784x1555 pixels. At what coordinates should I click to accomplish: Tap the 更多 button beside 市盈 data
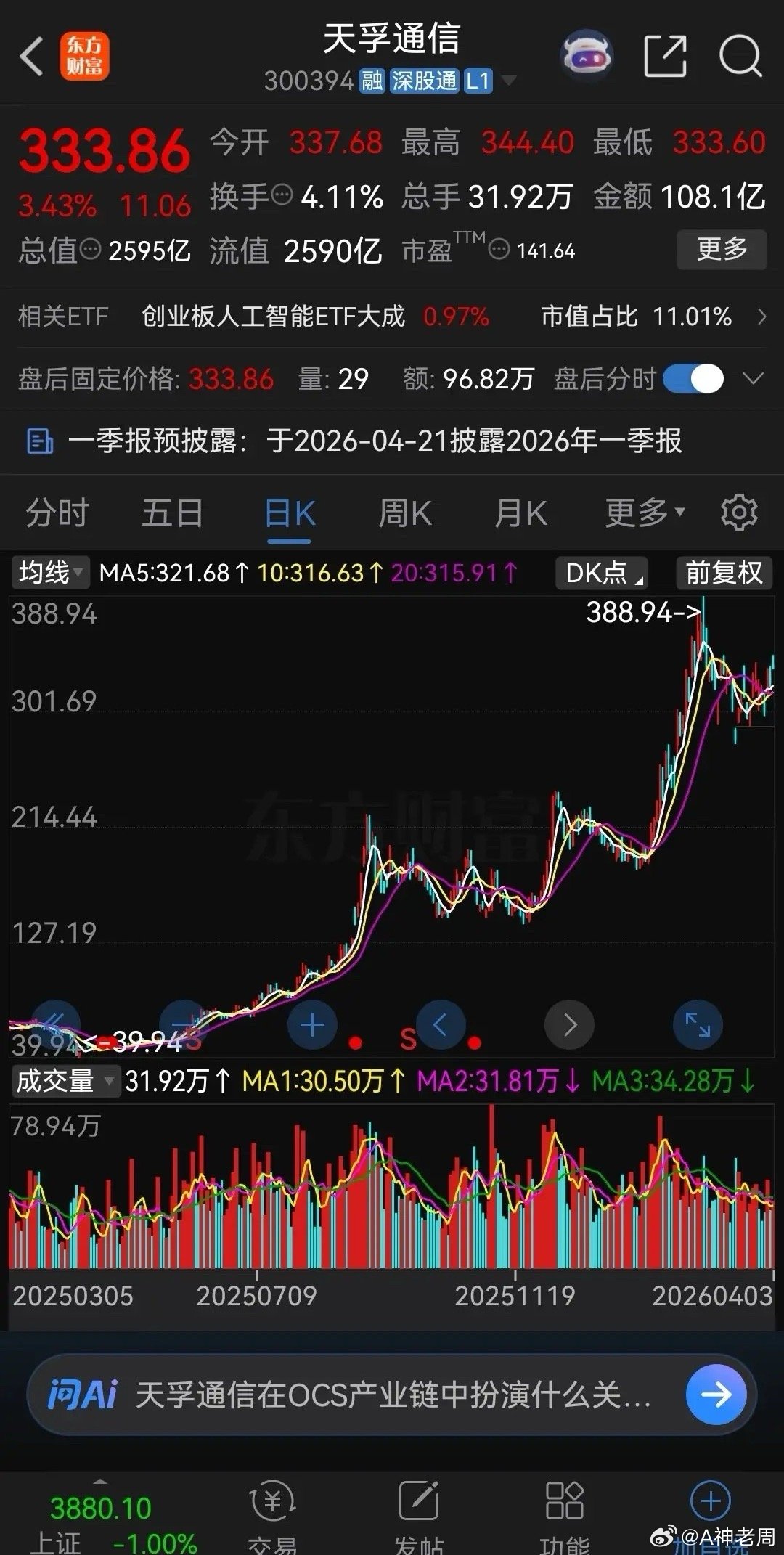tap(721, 250)
